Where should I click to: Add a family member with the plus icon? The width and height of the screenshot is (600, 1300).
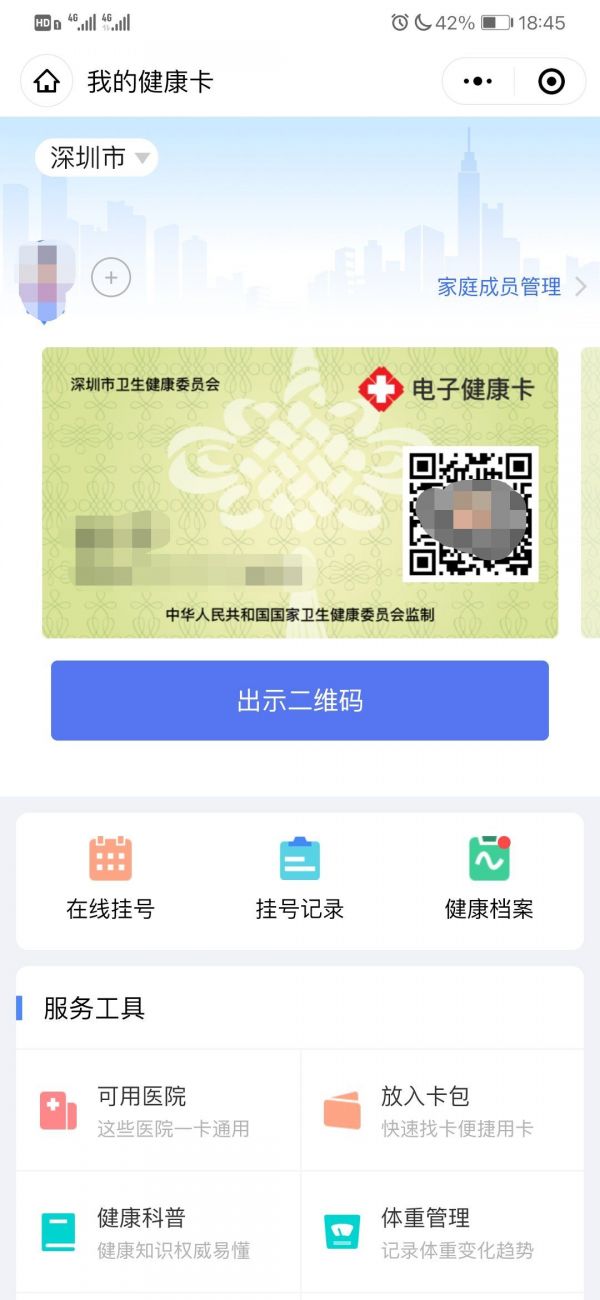pyautogui.click(x=111, y=277)
